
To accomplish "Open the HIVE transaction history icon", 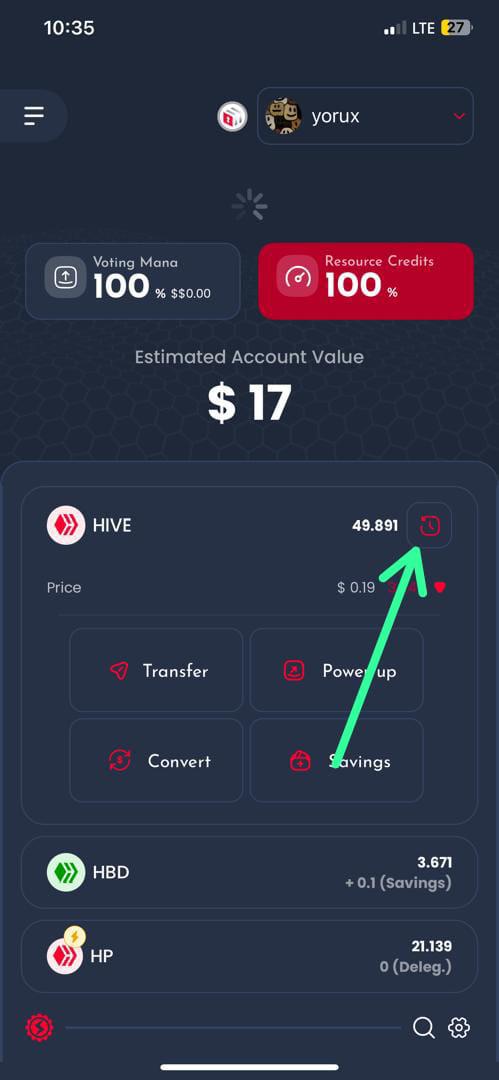I will tap(429, 526).
